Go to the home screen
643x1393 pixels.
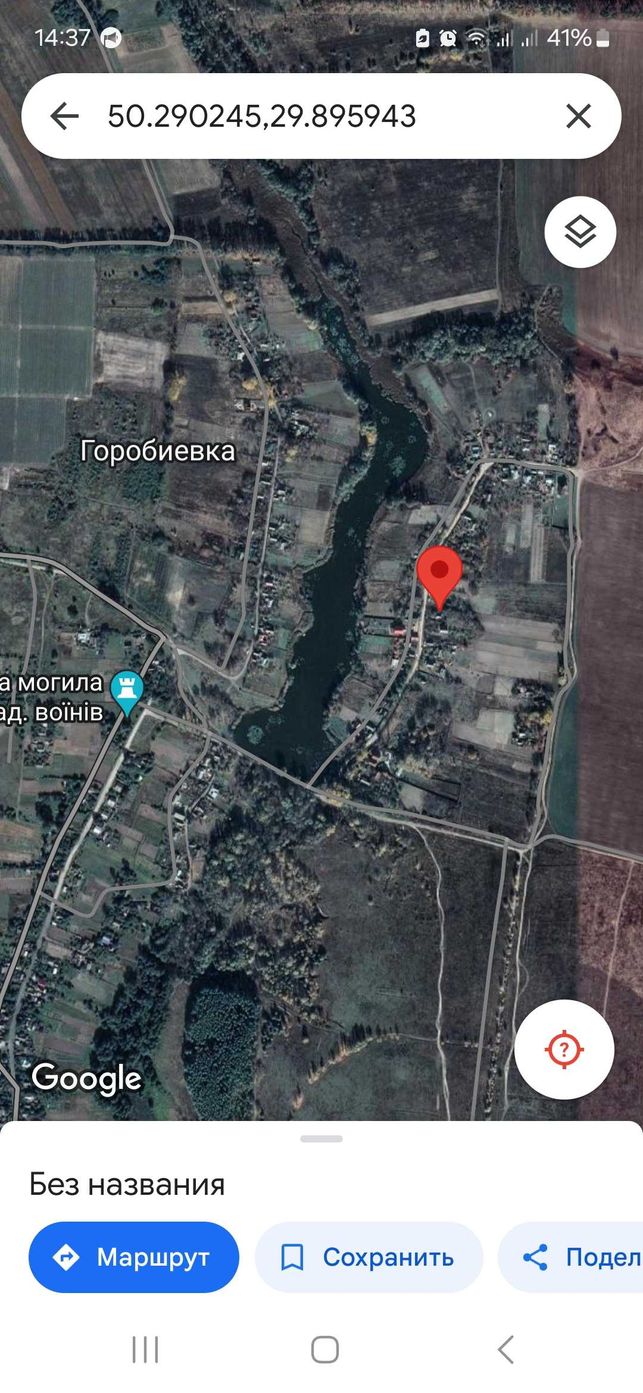325,1349
